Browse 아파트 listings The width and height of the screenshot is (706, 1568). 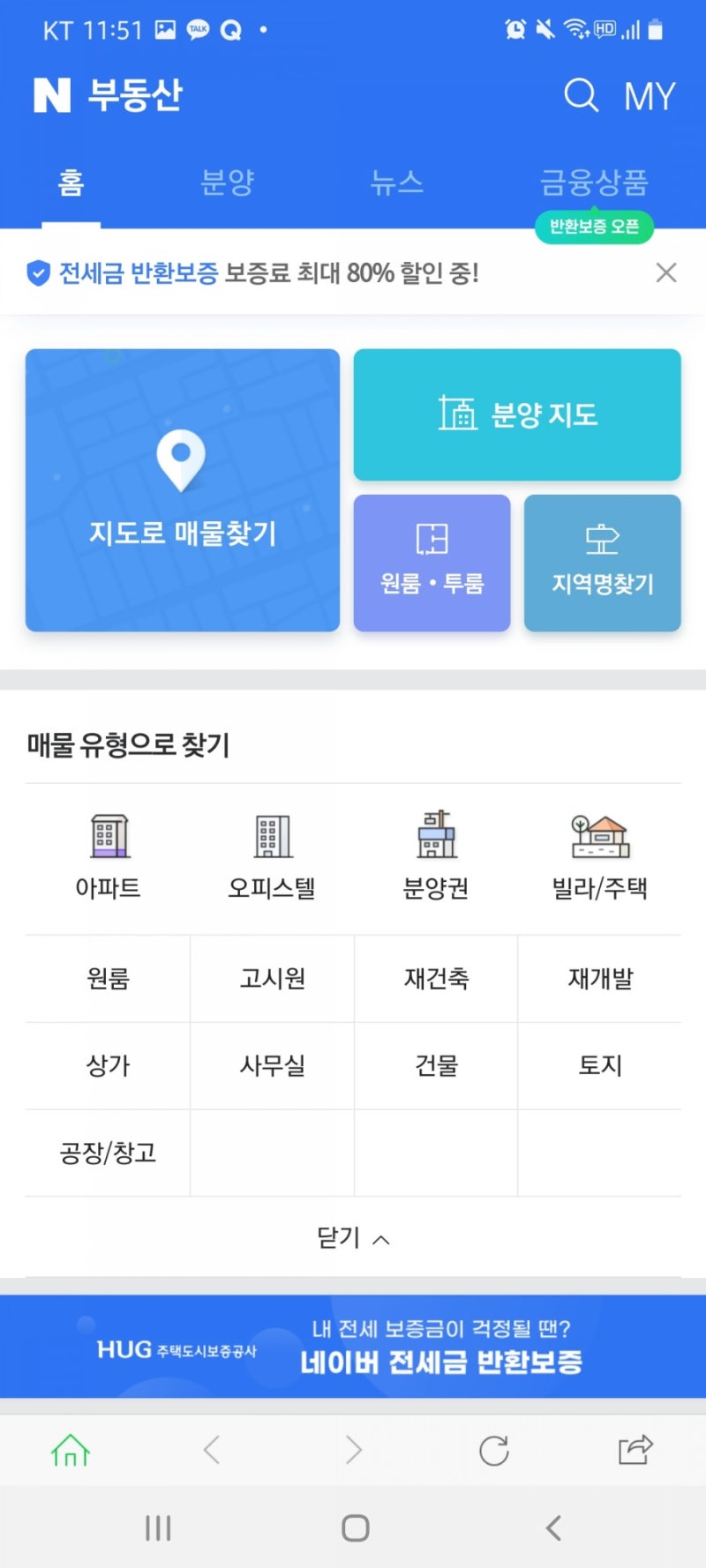tap(109, 857)
